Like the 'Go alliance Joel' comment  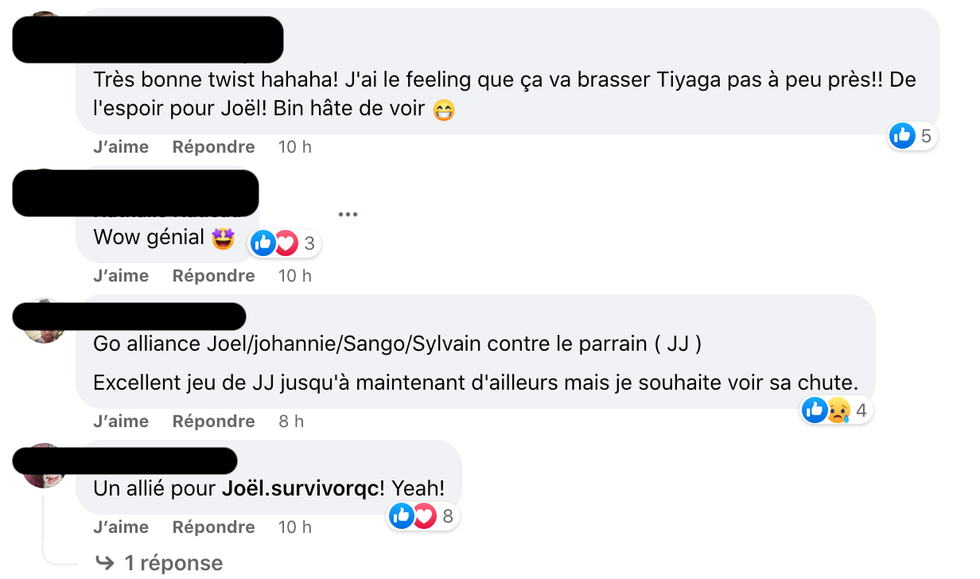click(x=120, y=422)
